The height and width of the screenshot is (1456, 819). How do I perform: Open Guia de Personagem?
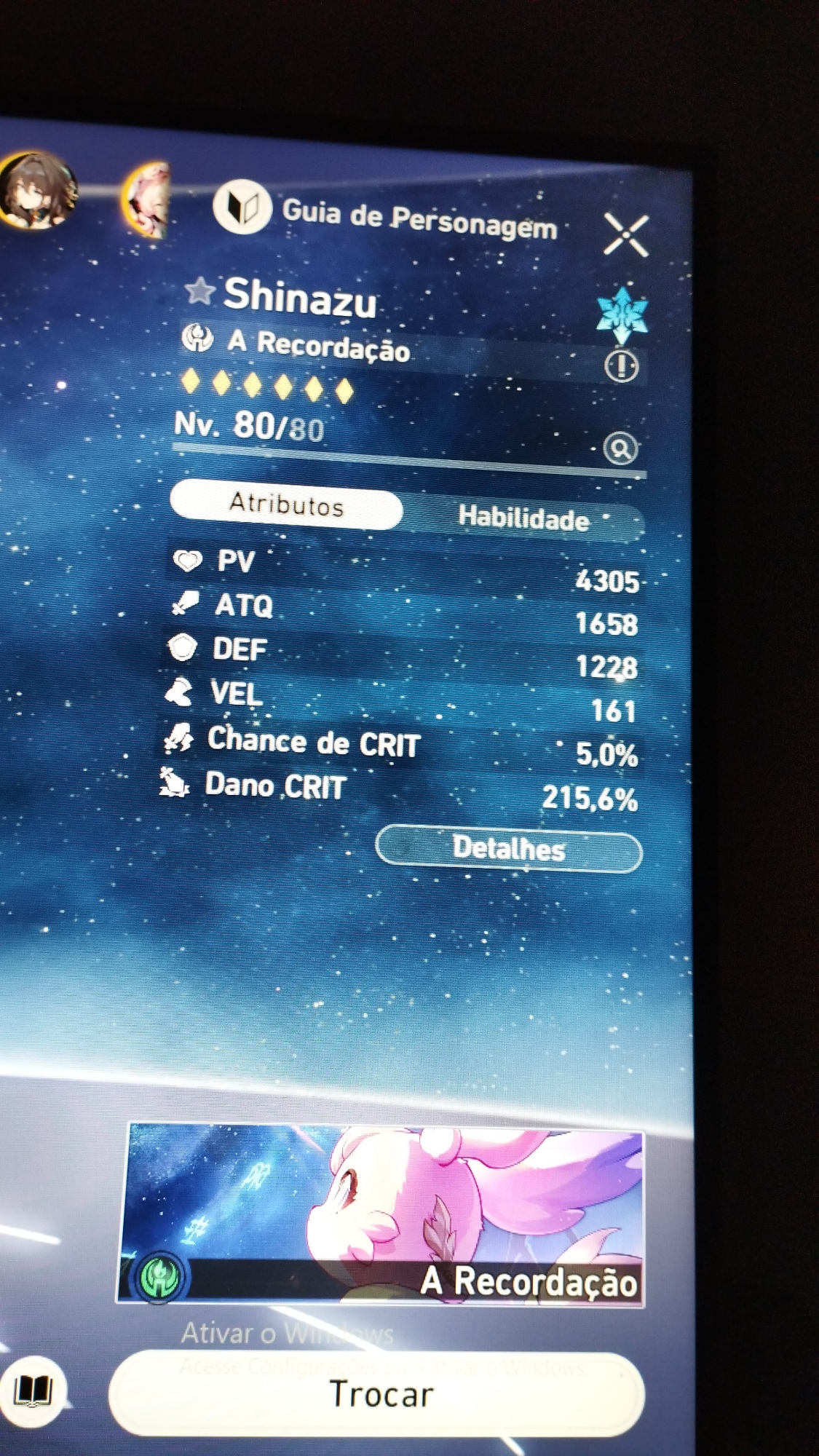386,213
